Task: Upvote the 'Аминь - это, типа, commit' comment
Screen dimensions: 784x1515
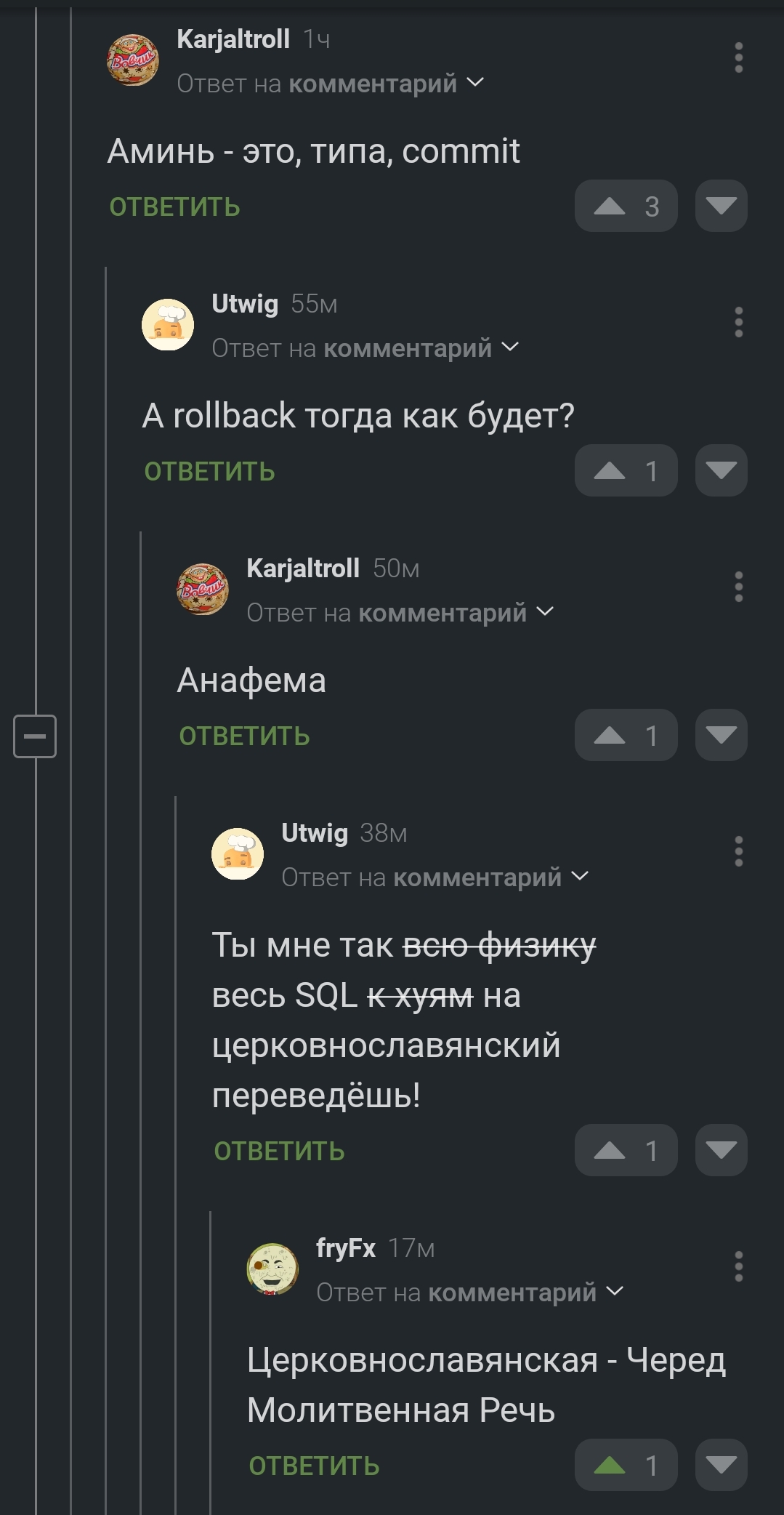Action: [x=626, y=206]
